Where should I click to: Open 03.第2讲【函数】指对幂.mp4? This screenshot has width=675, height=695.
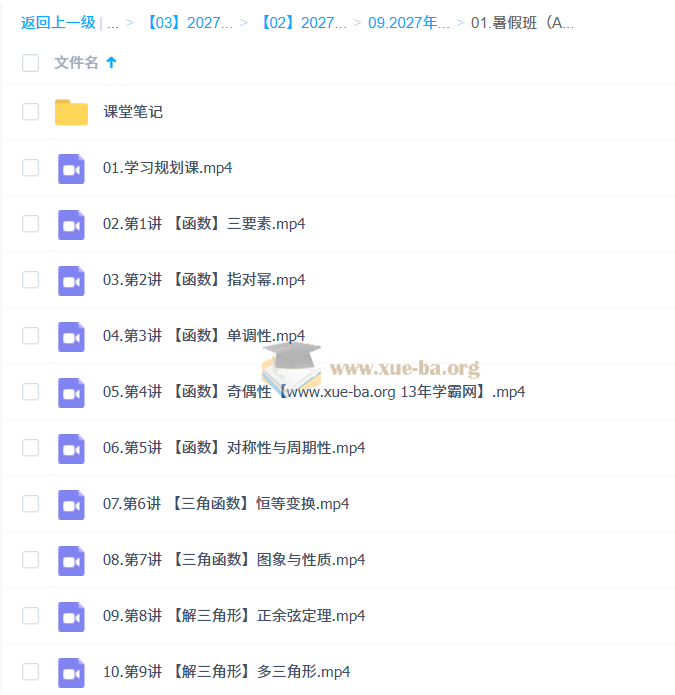click(204, 280)
